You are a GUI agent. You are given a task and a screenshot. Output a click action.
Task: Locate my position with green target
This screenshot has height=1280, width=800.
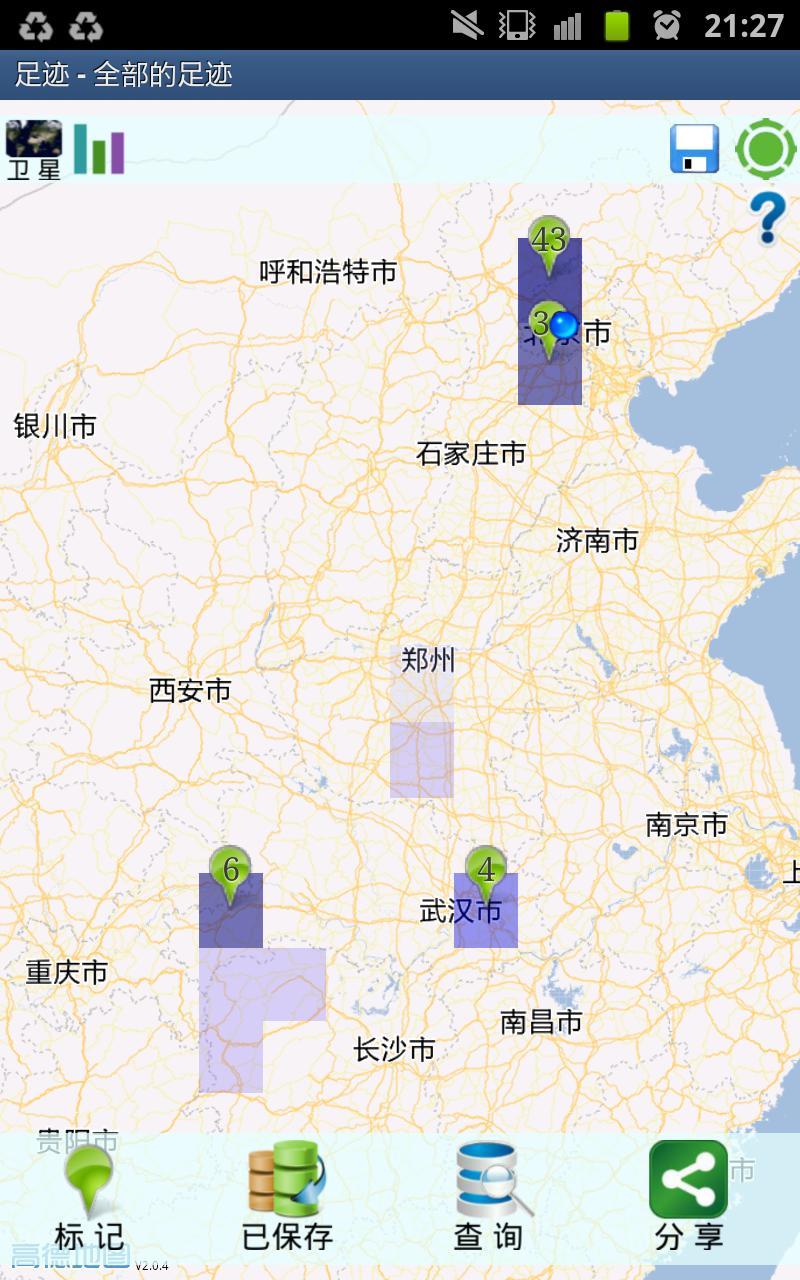[x=766, y=149]
